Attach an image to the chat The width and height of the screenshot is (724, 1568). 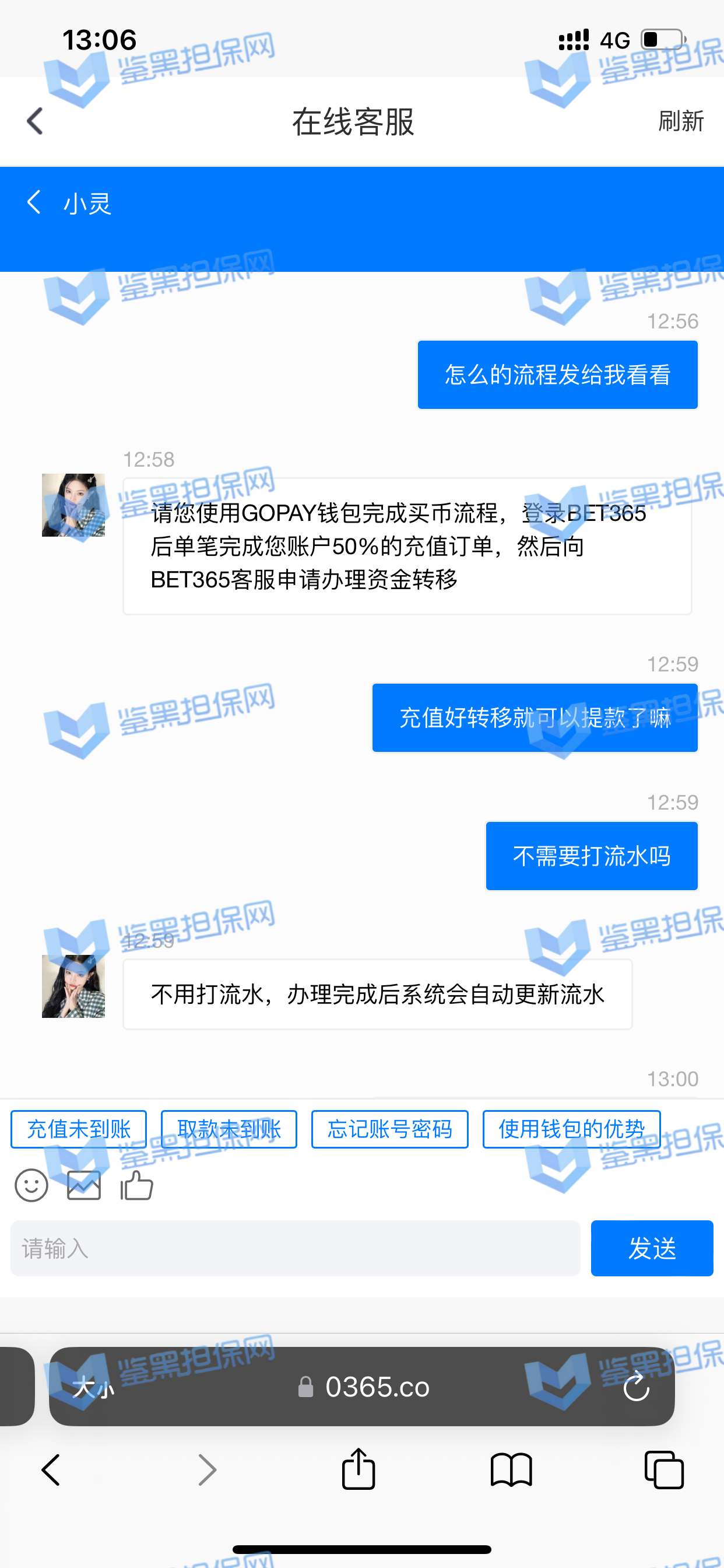click(84, 1185)
